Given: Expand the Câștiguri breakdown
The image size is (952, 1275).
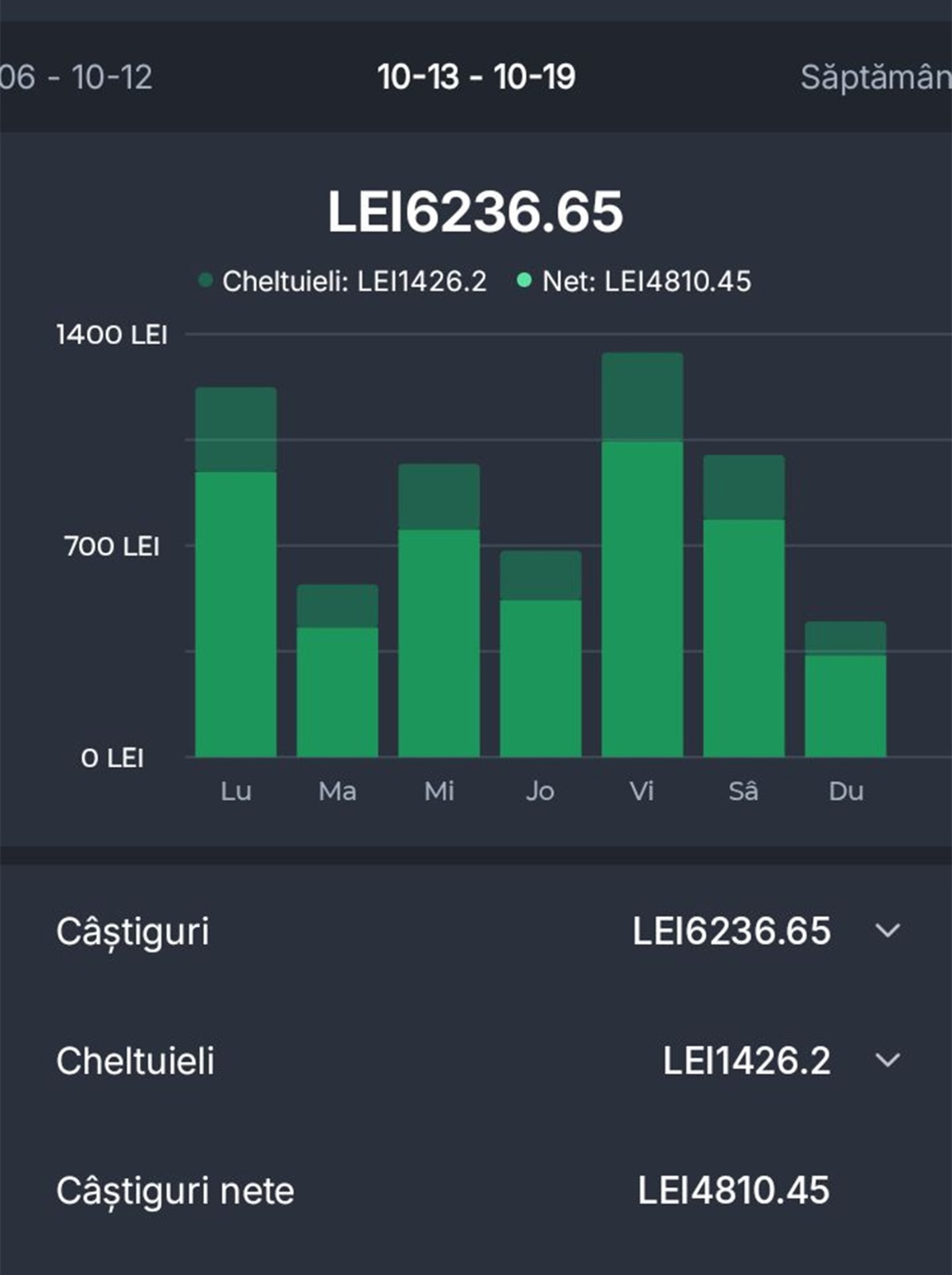Looking at the screenshot, I should (887, 931).
